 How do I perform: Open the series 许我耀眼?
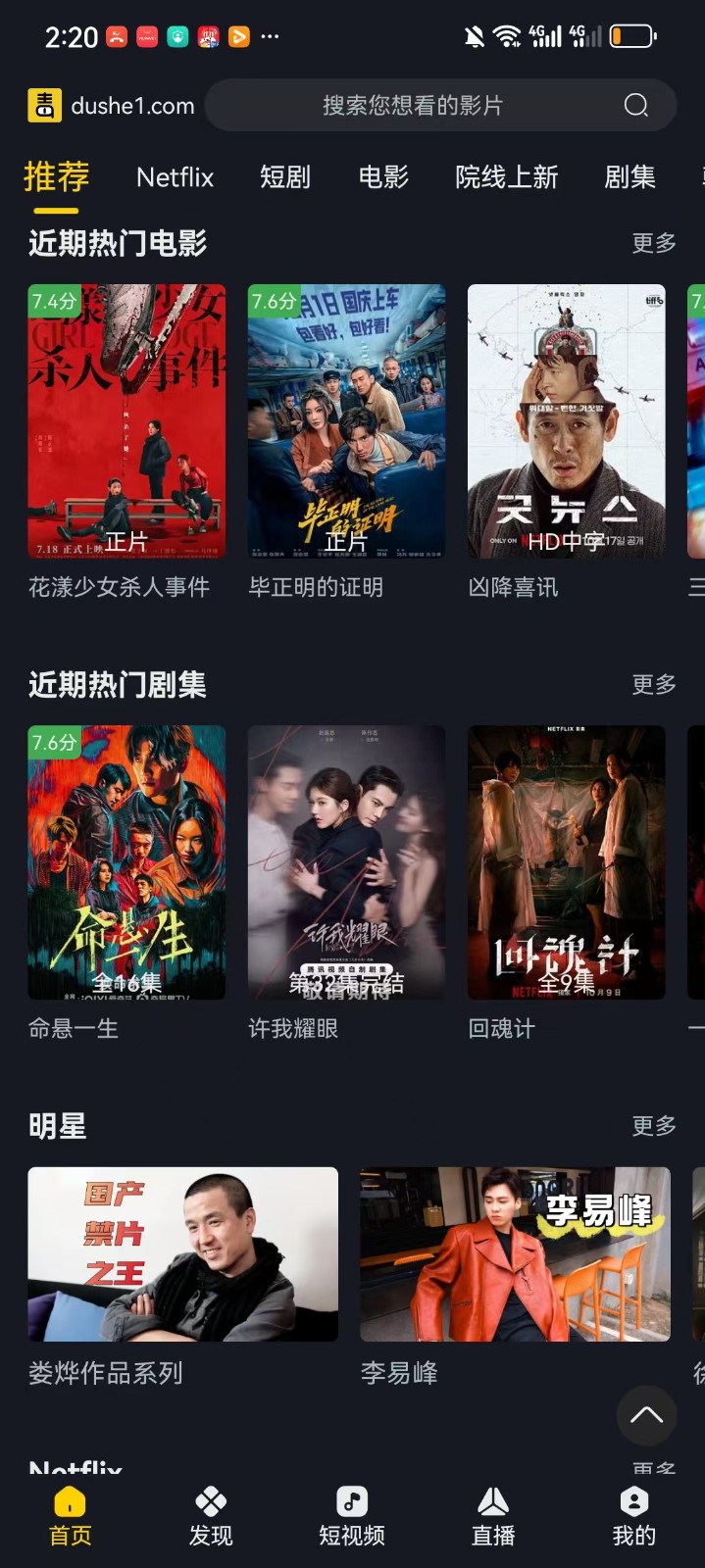[346, 862]
